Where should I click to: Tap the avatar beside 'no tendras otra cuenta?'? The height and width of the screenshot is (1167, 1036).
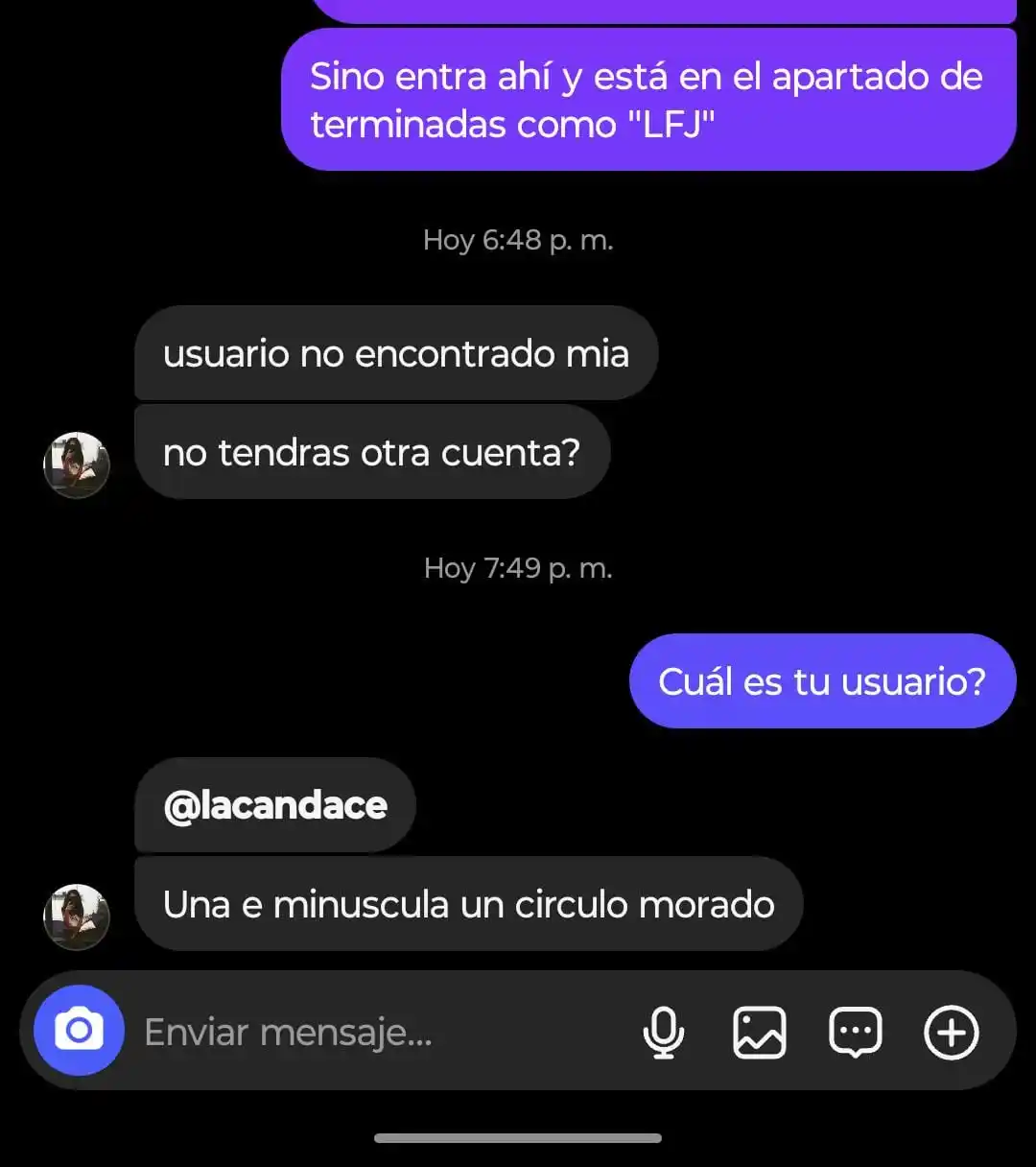click(77, 465)
